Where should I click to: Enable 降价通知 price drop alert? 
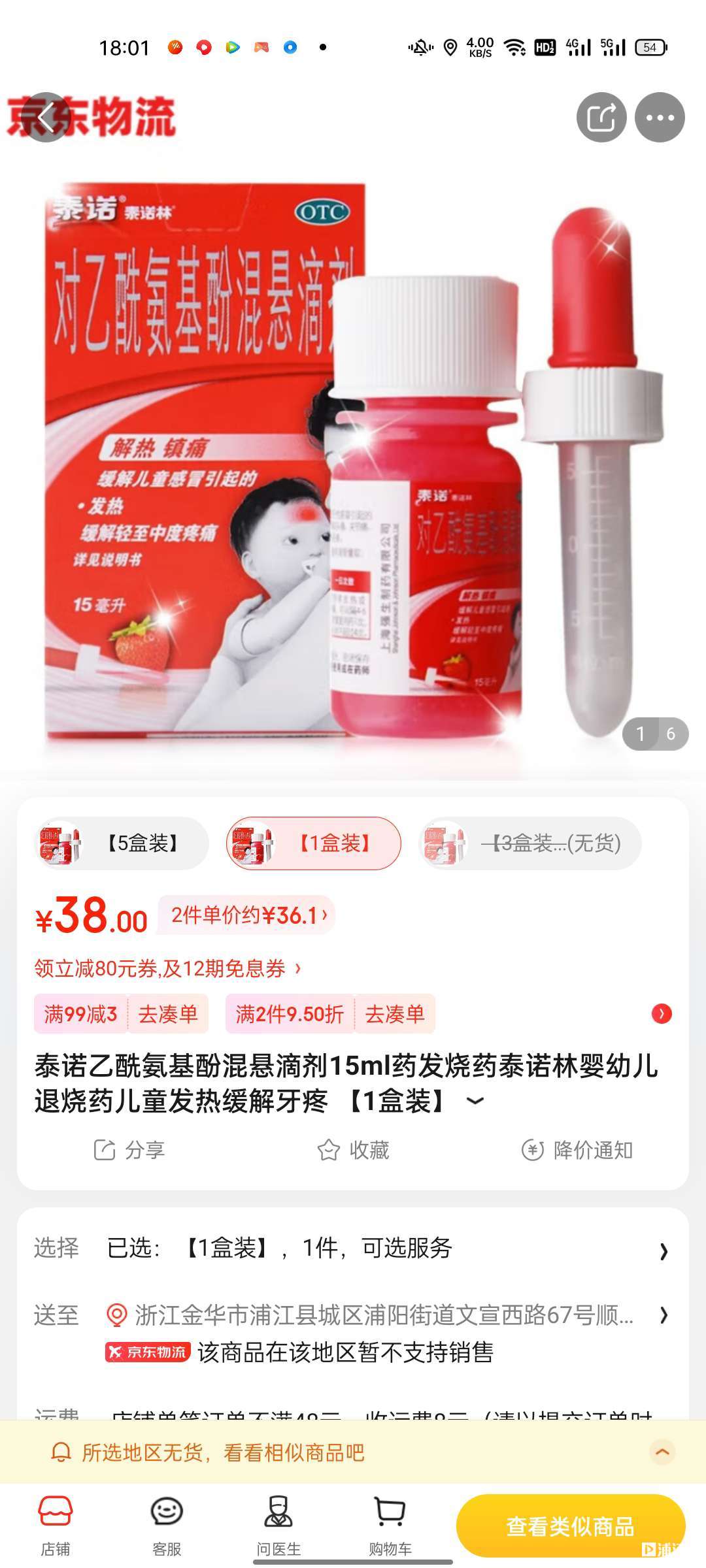[577, 1150]
